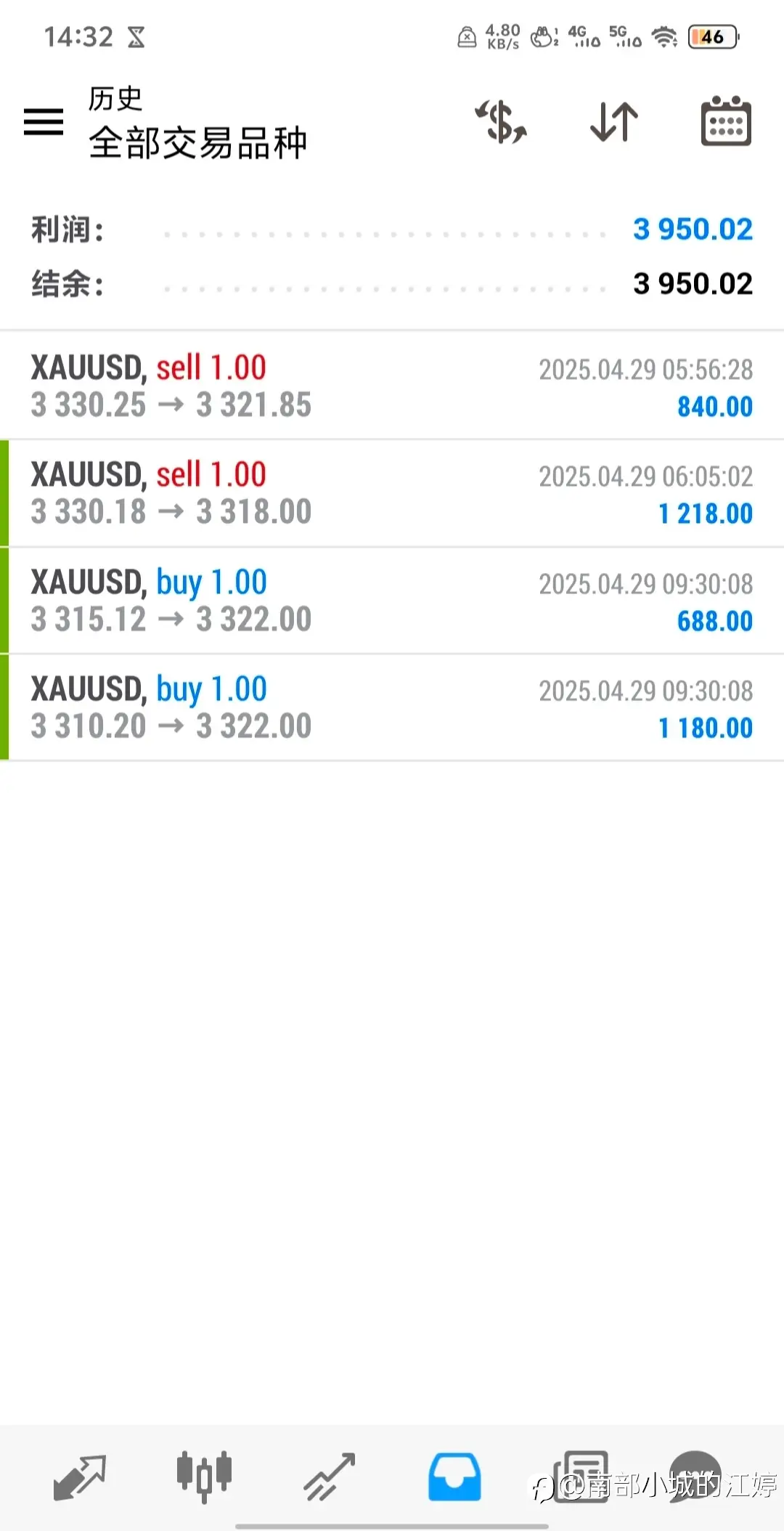Open the buy trade opened at 3 310.20
Screen dimensions: 784x1531
tap(392, 707)
